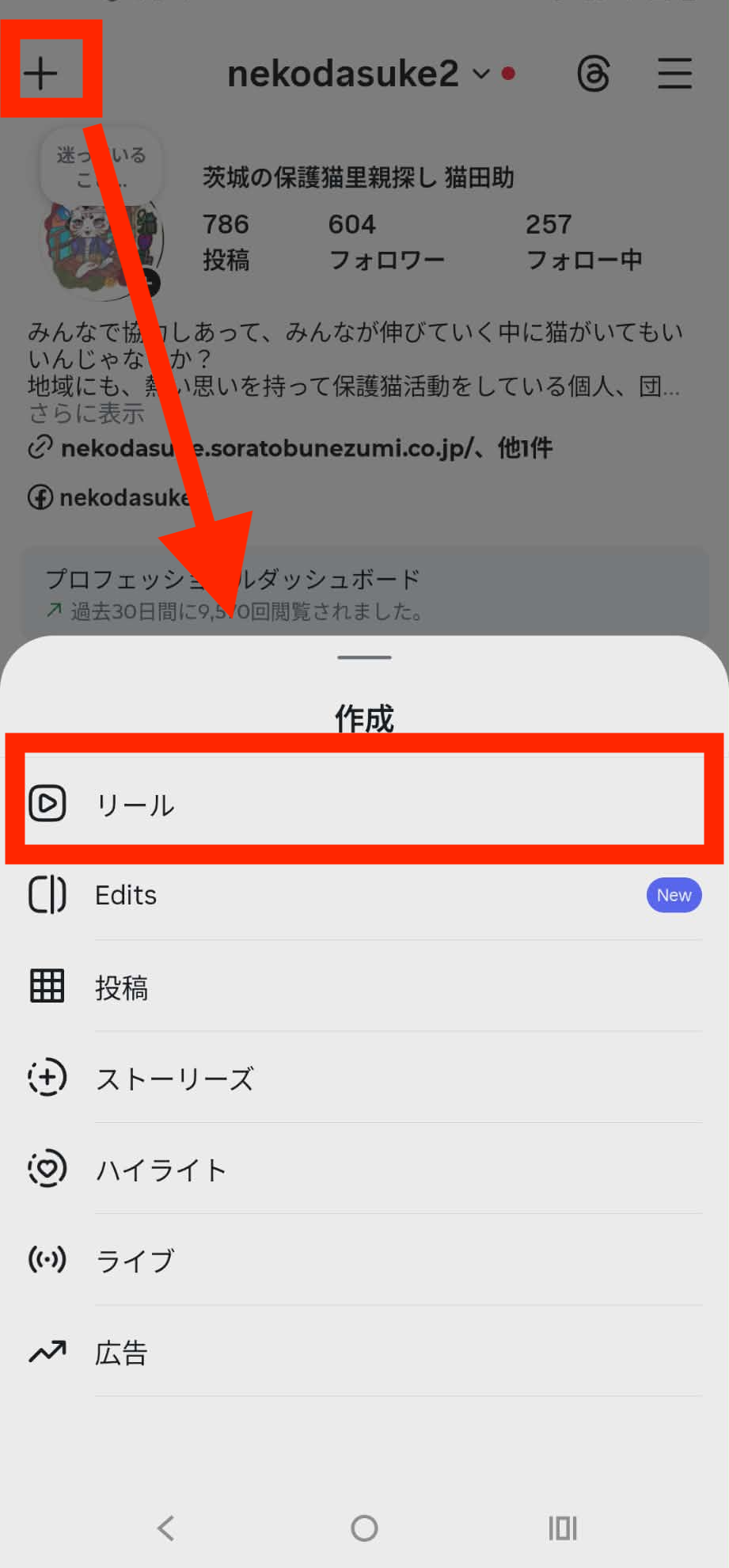Tap the system back button

click(165, 1528)
